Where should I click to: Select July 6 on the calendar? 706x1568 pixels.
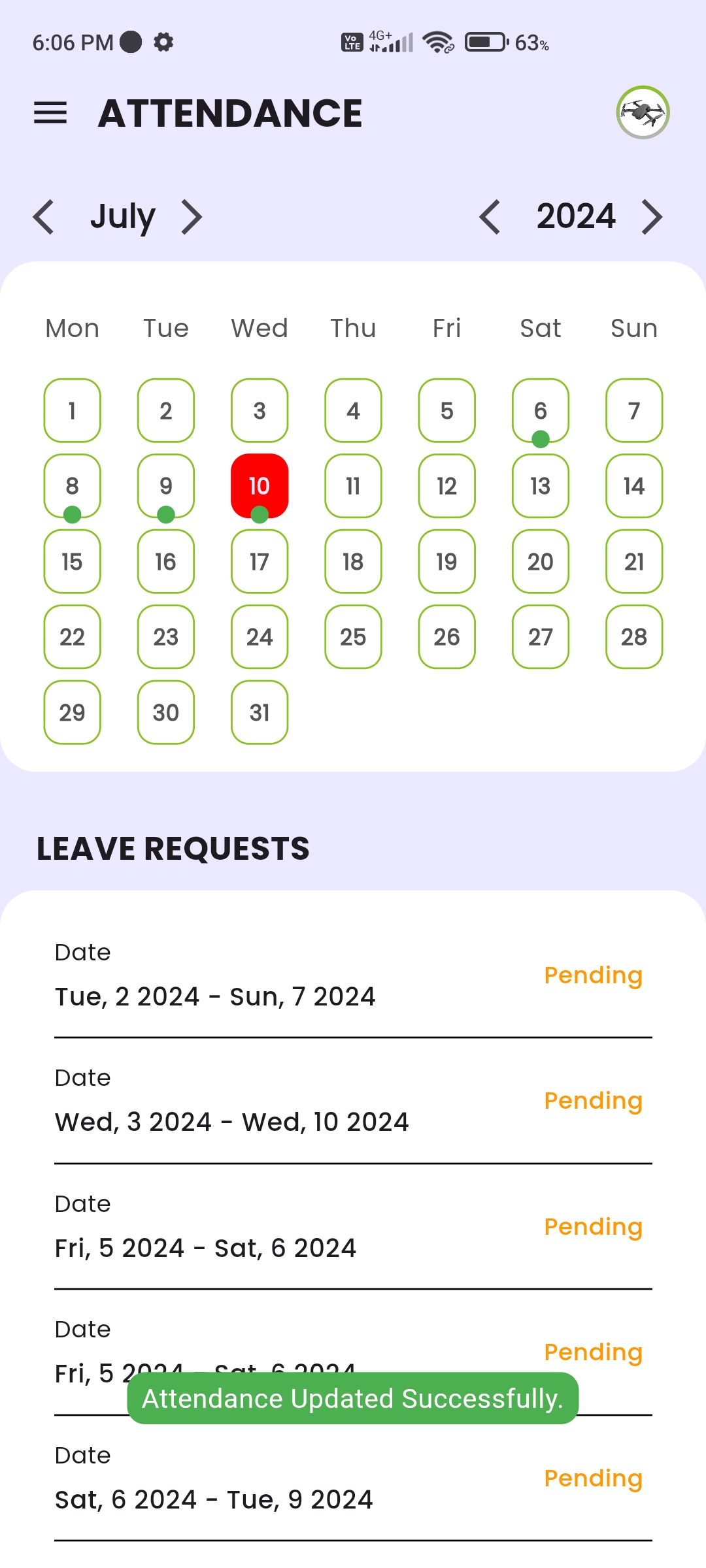tap(541, 411)
